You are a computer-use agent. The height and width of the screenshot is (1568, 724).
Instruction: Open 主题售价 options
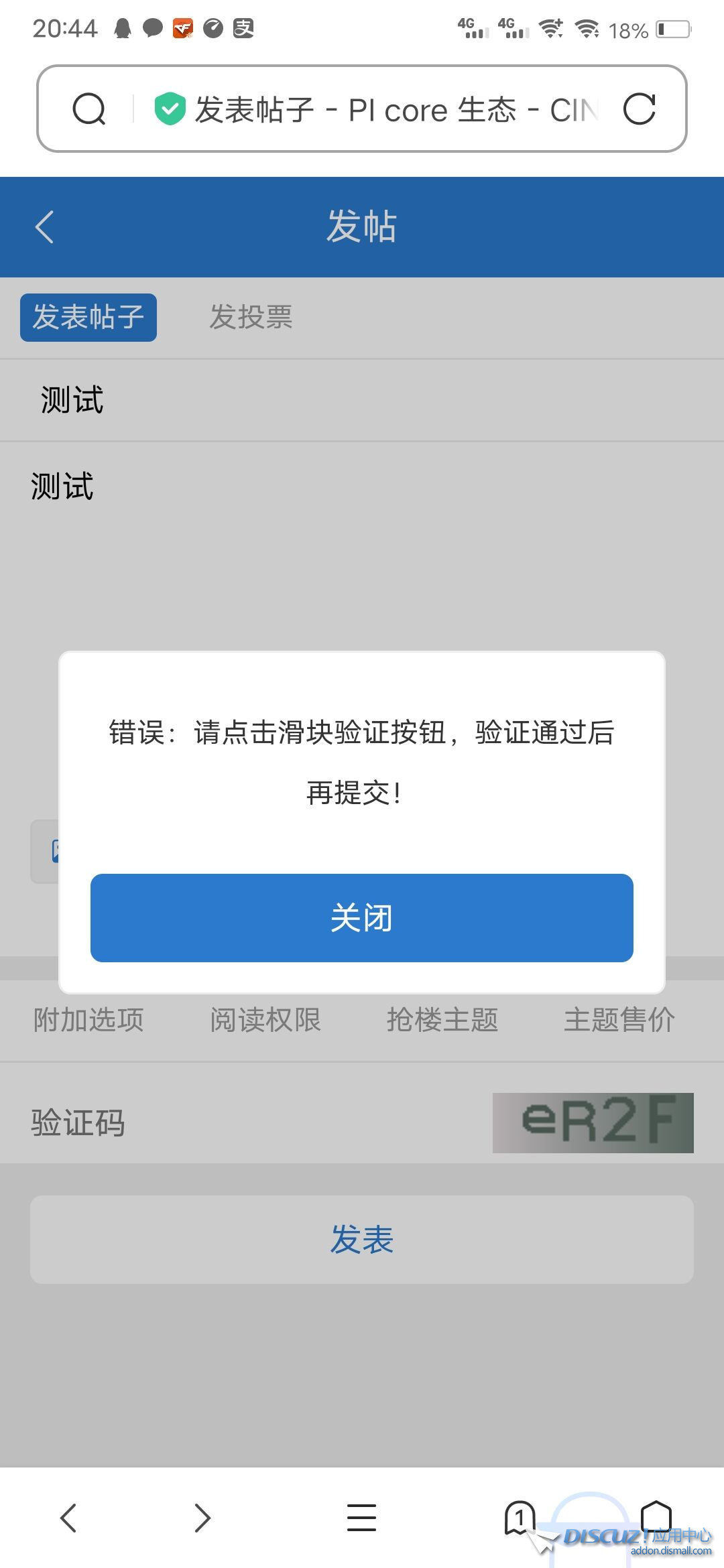point(619,1020)
